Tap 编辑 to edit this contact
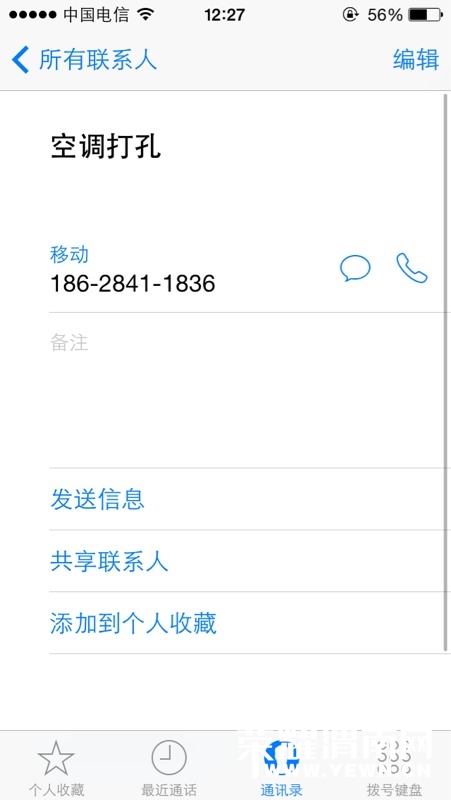 416,60
